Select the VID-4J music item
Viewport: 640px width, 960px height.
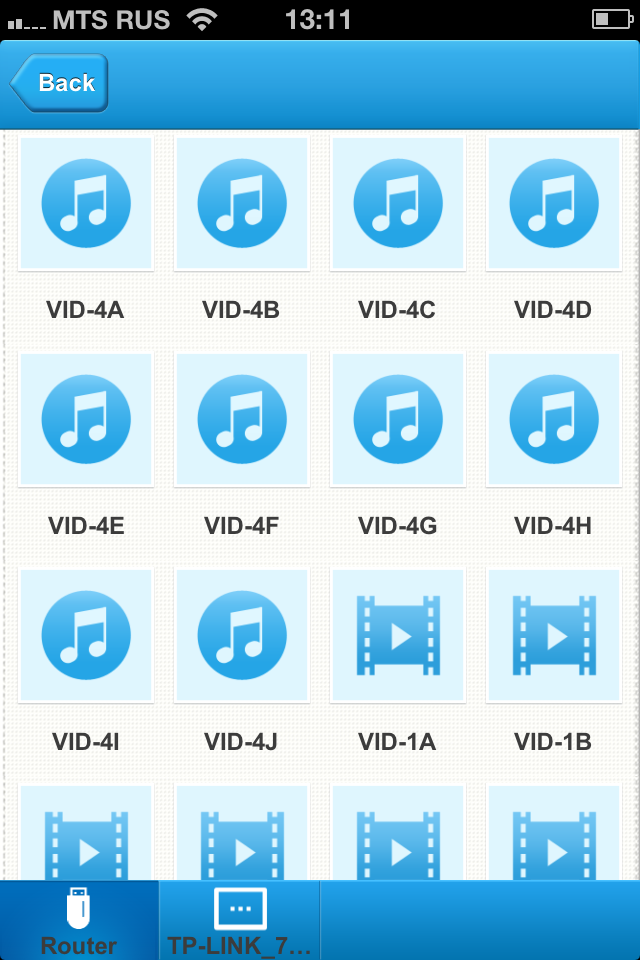(x=242, y=636)
